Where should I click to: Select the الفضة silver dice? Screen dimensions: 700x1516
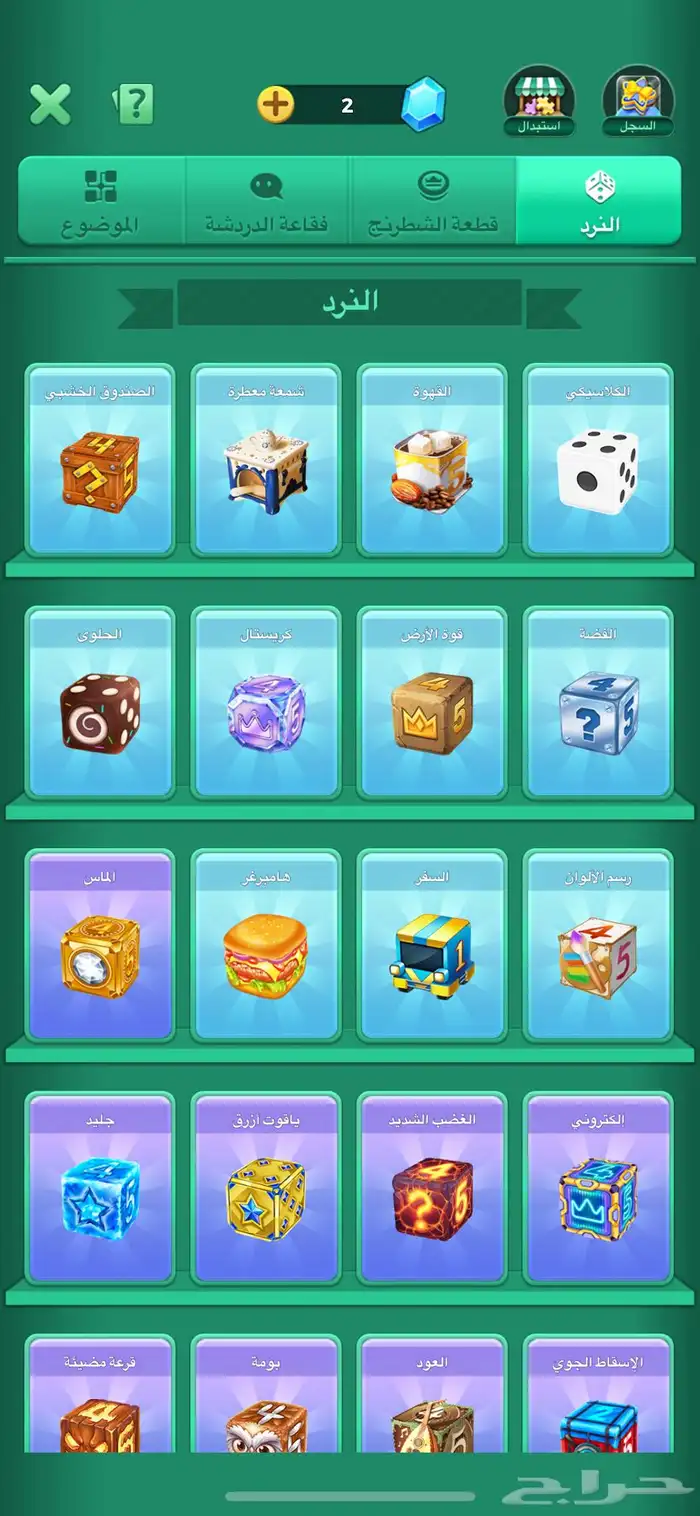pyautogui.click(x=598, y=703)
